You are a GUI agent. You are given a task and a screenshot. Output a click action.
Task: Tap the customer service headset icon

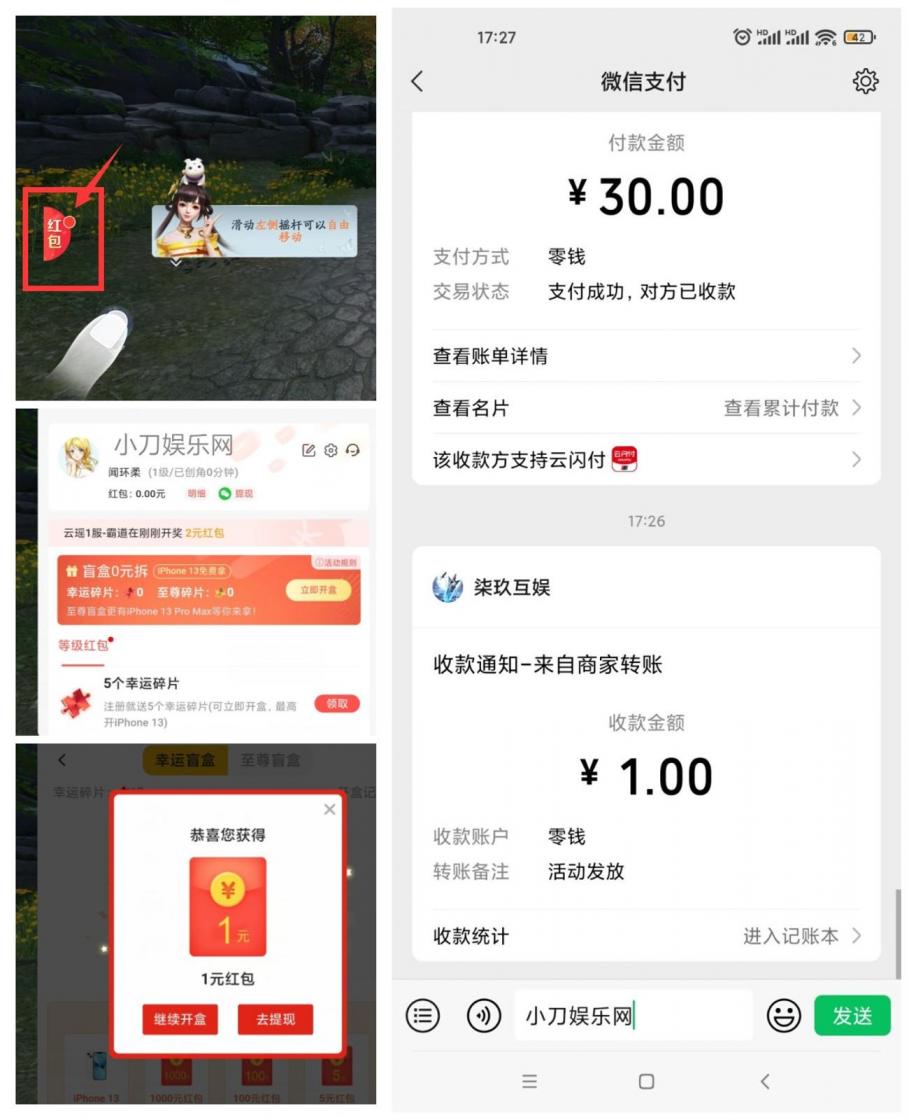(352, 450)
